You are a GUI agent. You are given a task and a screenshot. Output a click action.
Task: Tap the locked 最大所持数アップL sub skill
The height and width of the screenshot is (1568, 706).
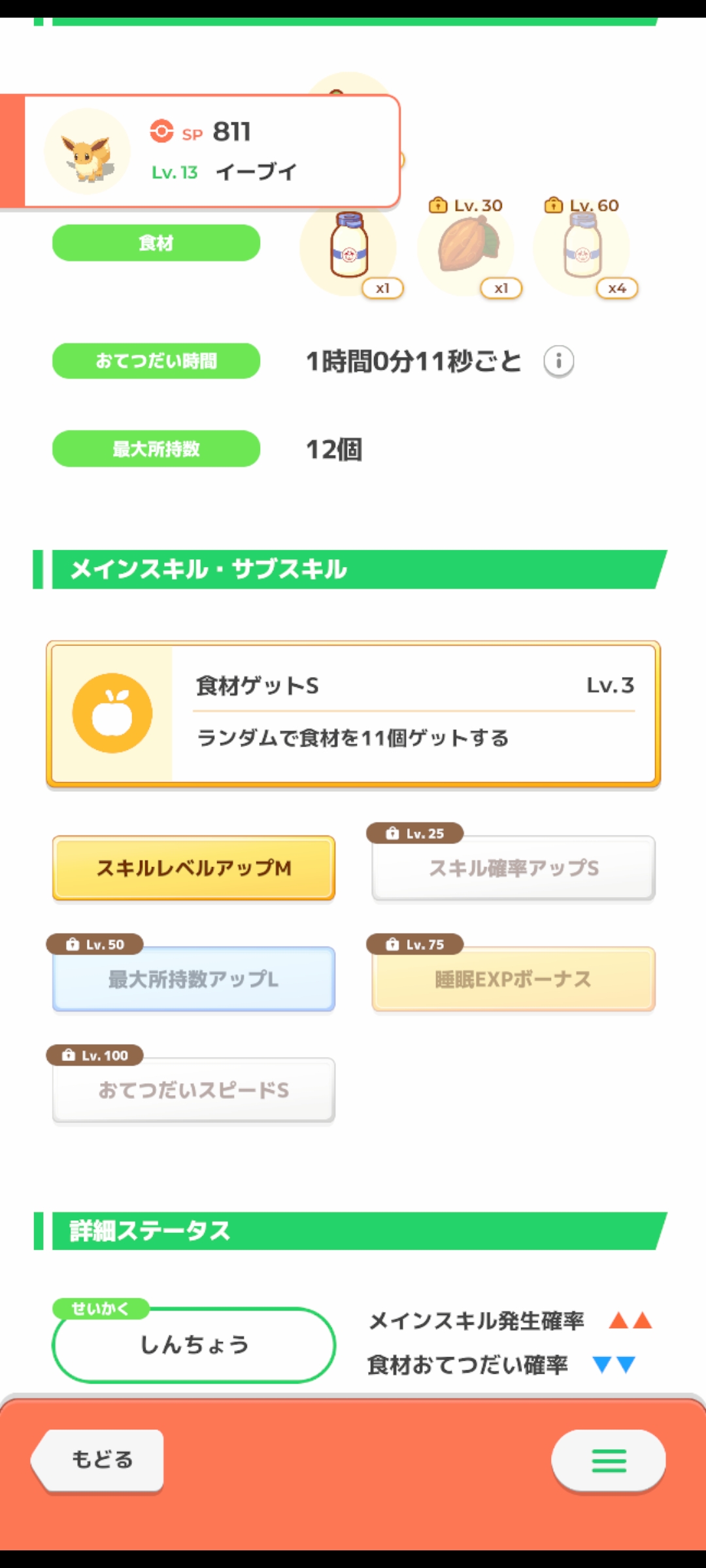(x=193, y=979)
